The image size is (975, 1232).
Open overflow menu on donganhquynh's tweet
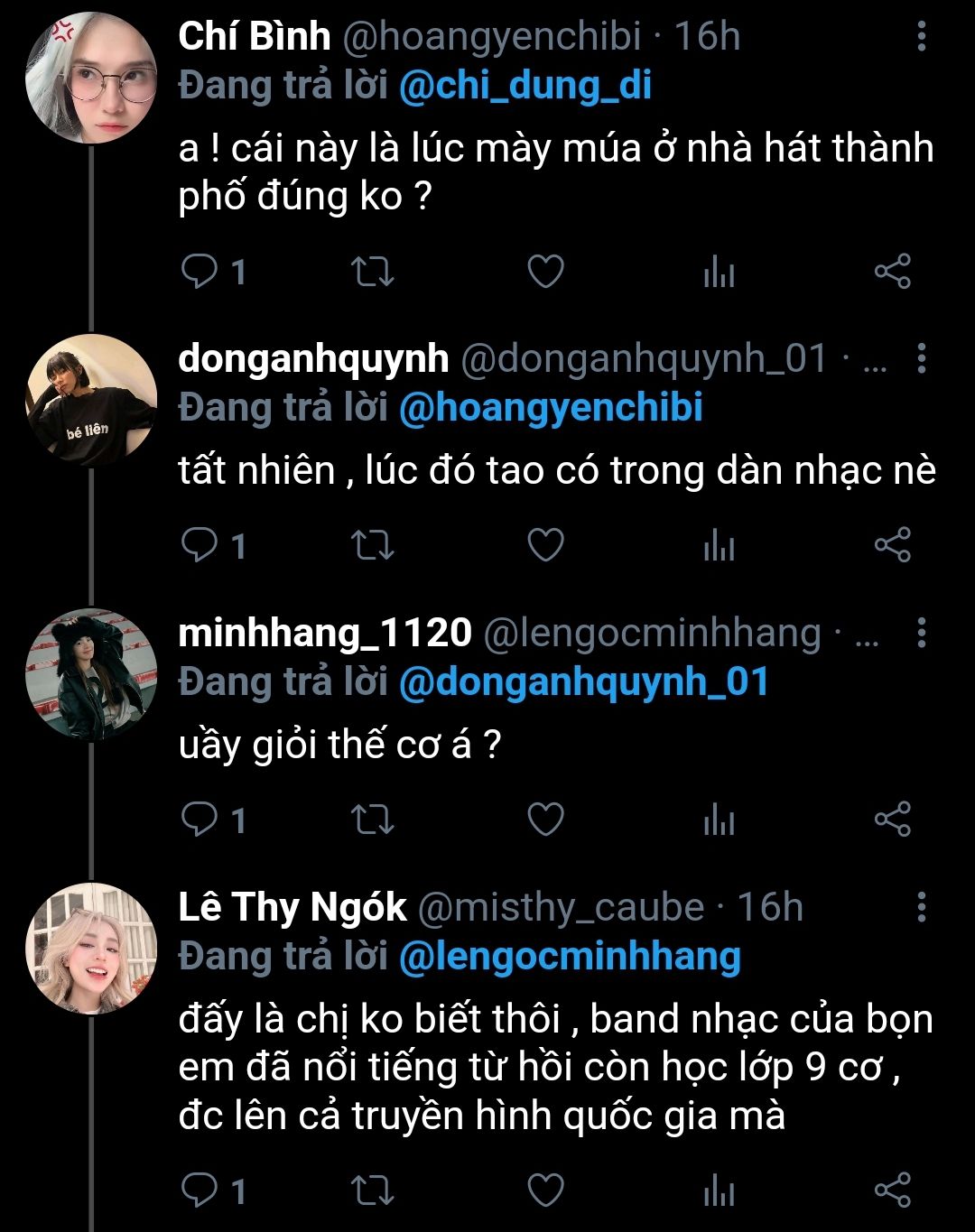(921, 358)
